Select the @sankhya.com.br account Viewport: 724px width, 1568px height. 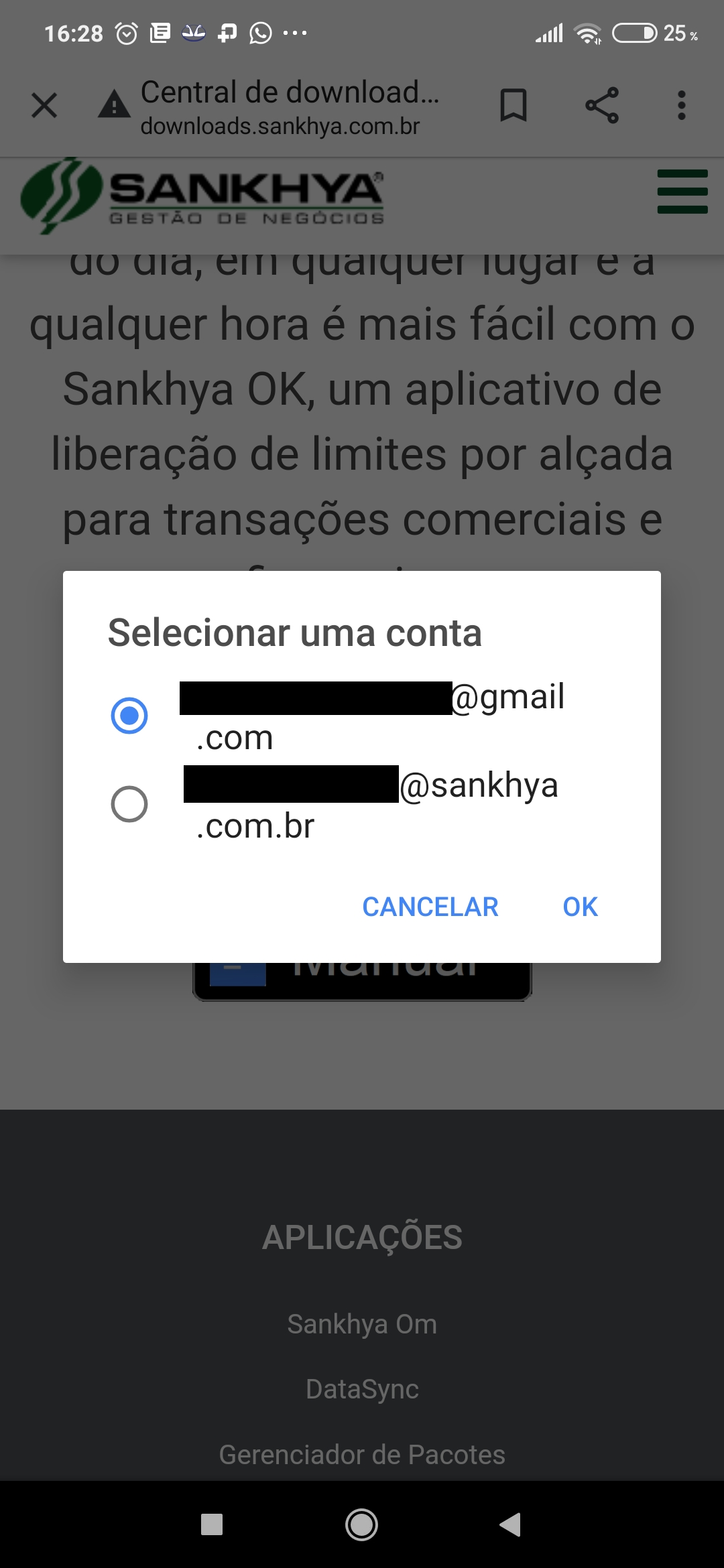pyautogui.click(x=129, y=804)
